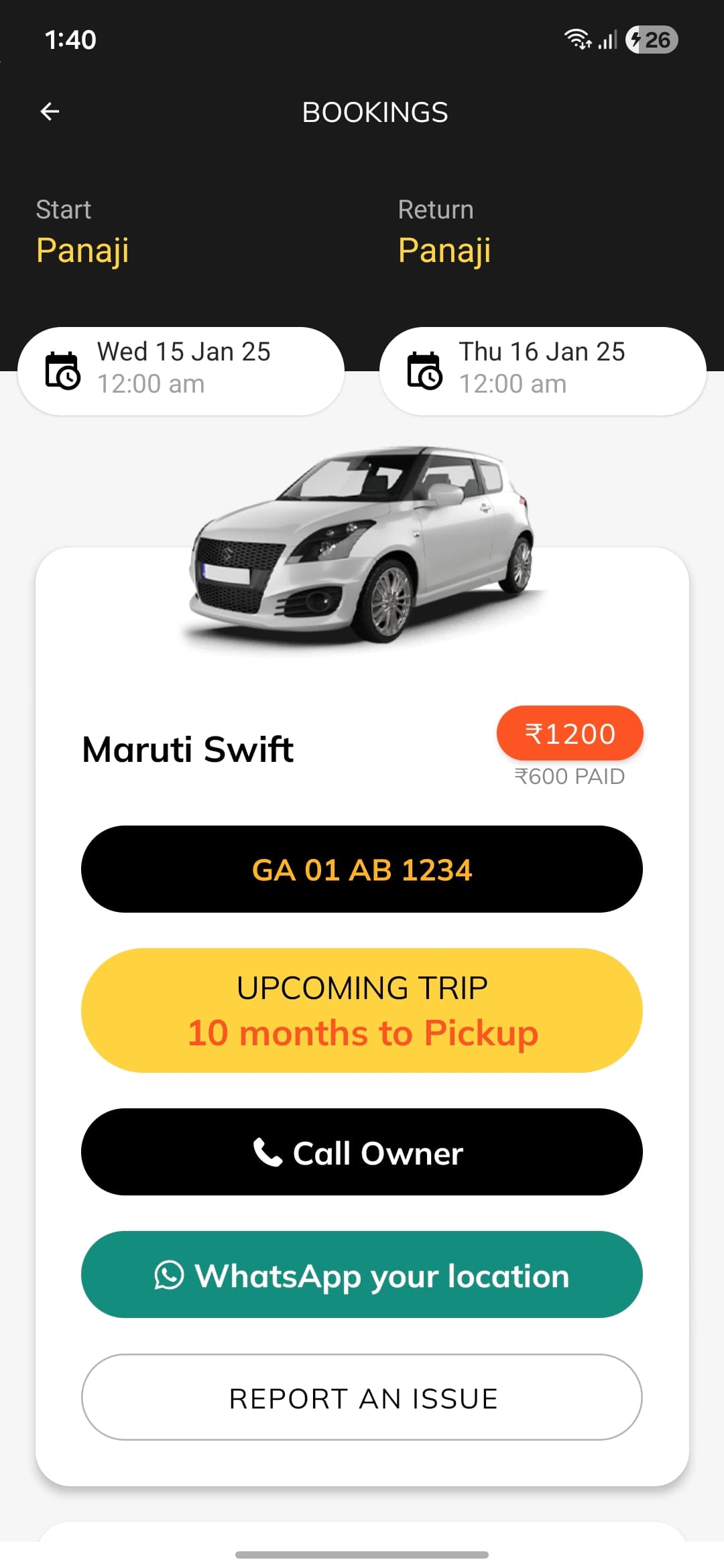The width and height of the screenshot is (724, 1568).
Task: Tap the phone icon on Call Owner button
Action: click(267, 1151)
